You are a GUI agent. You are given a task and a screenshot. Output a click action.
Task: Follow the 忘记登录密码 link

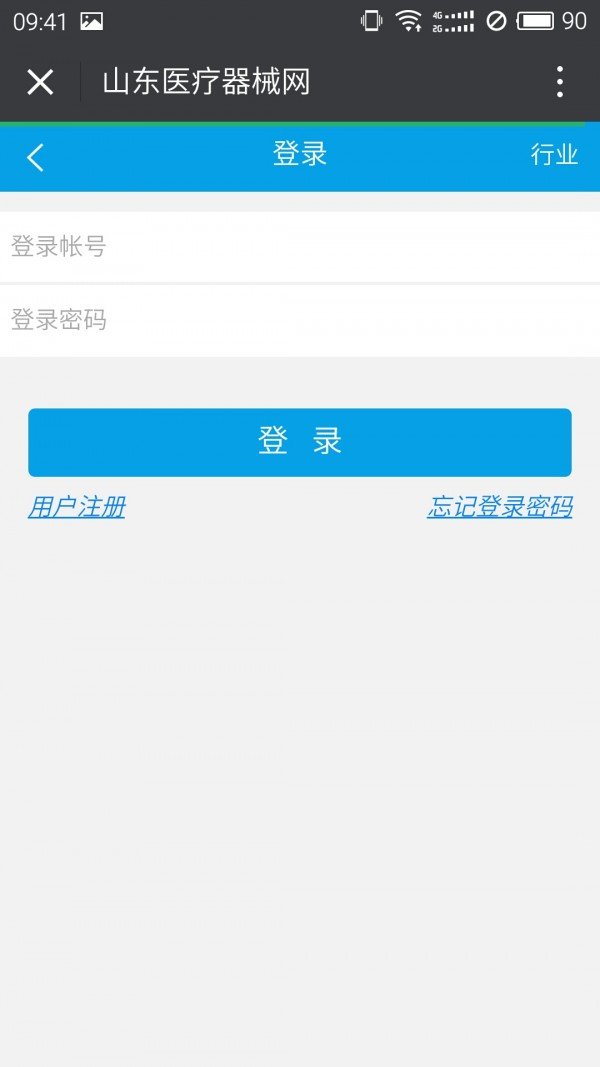499,508
